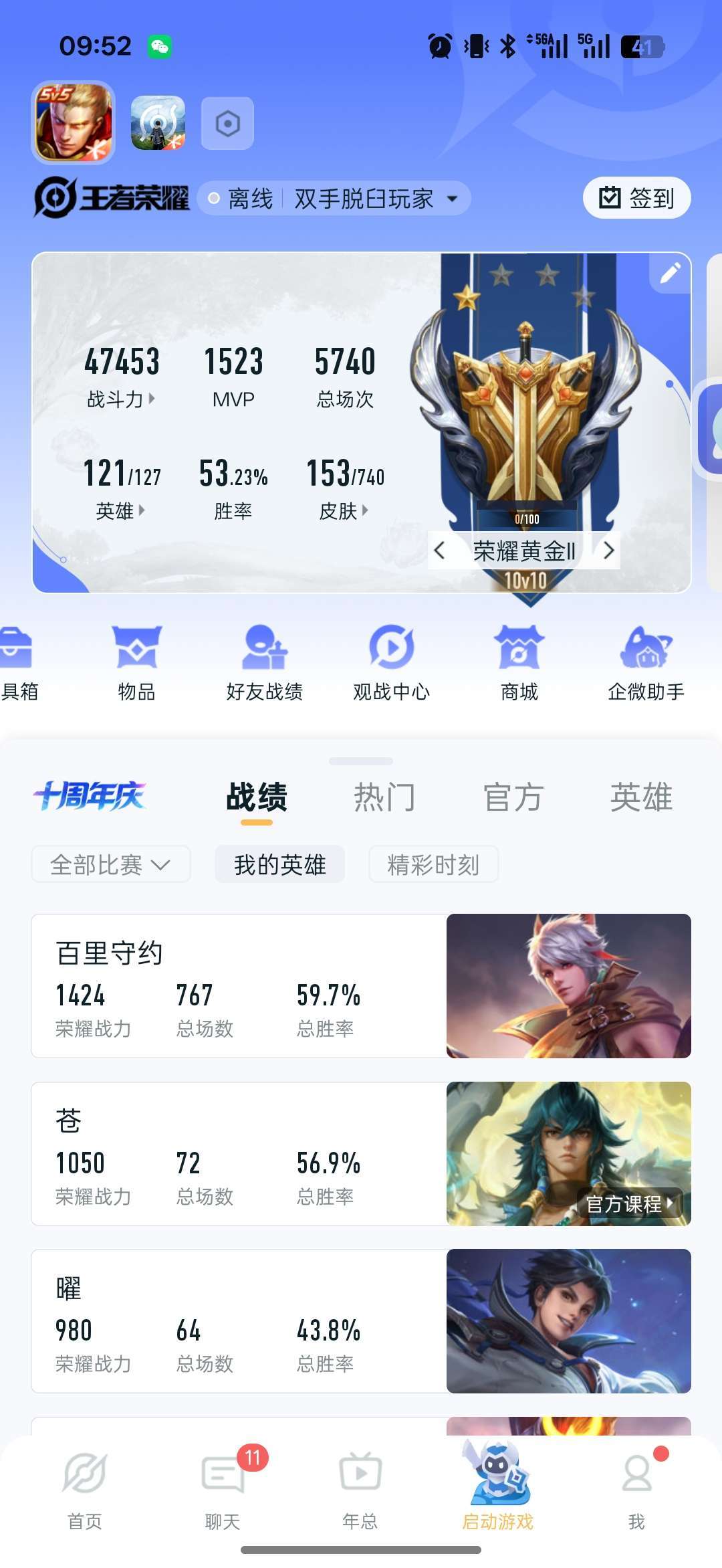The image size is (722, 1568).
Task: Open 百里守约 hero stats card
Action: pos(361,986)
